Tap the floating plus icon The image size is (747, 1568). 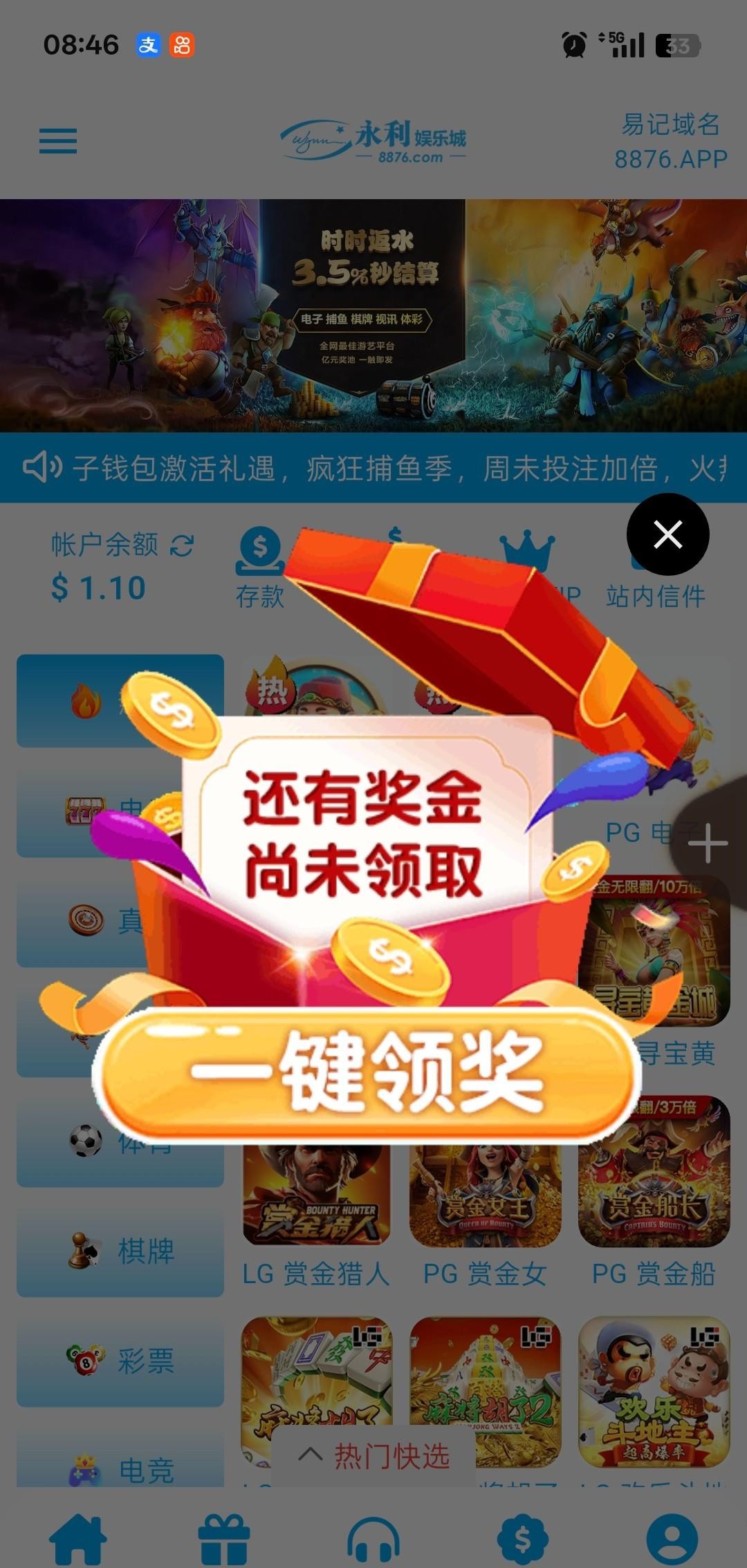click(x=708, y=843)
